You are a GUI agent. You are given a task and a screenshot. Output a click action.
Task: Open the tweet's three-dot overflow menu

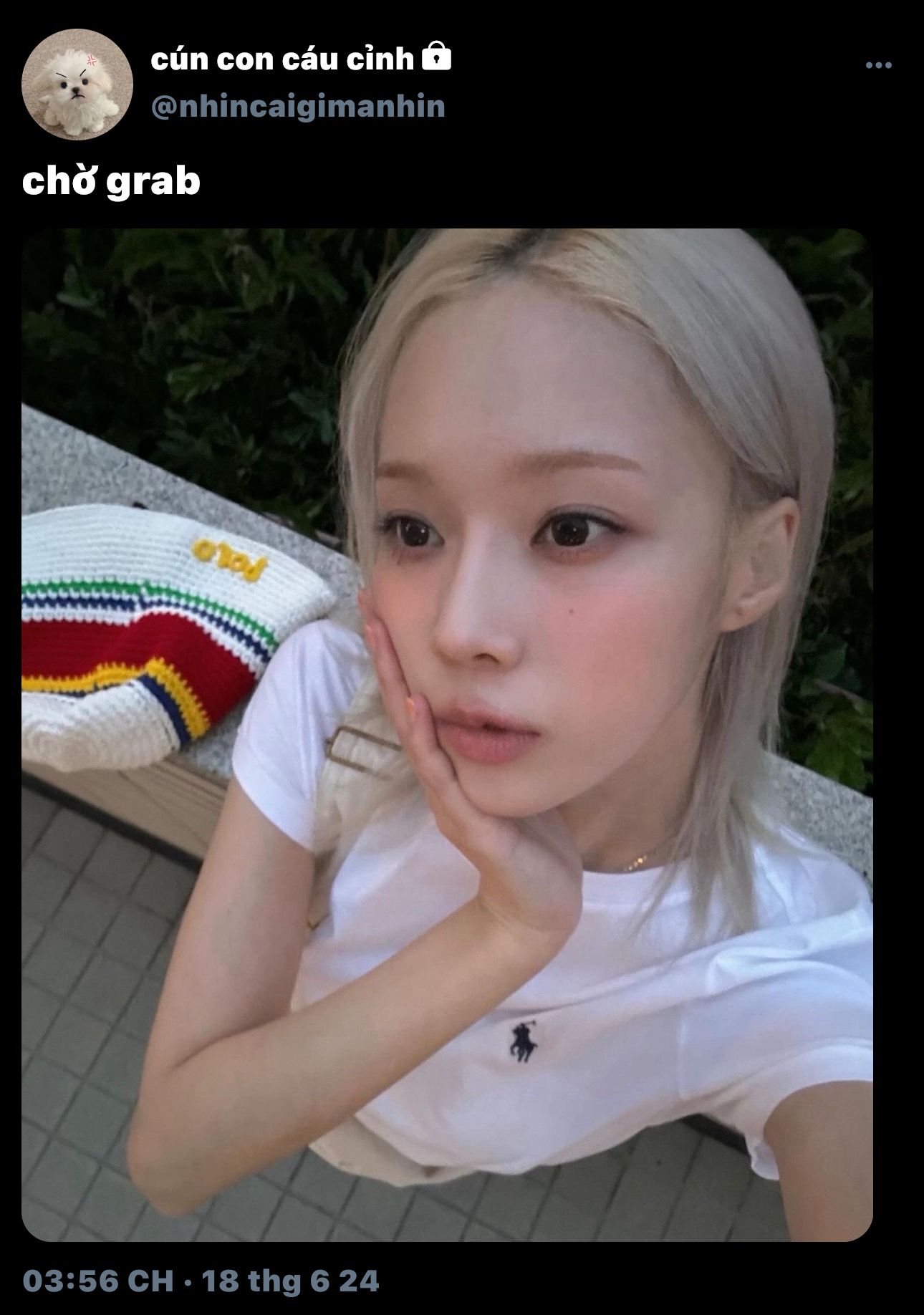coord(878,65)
